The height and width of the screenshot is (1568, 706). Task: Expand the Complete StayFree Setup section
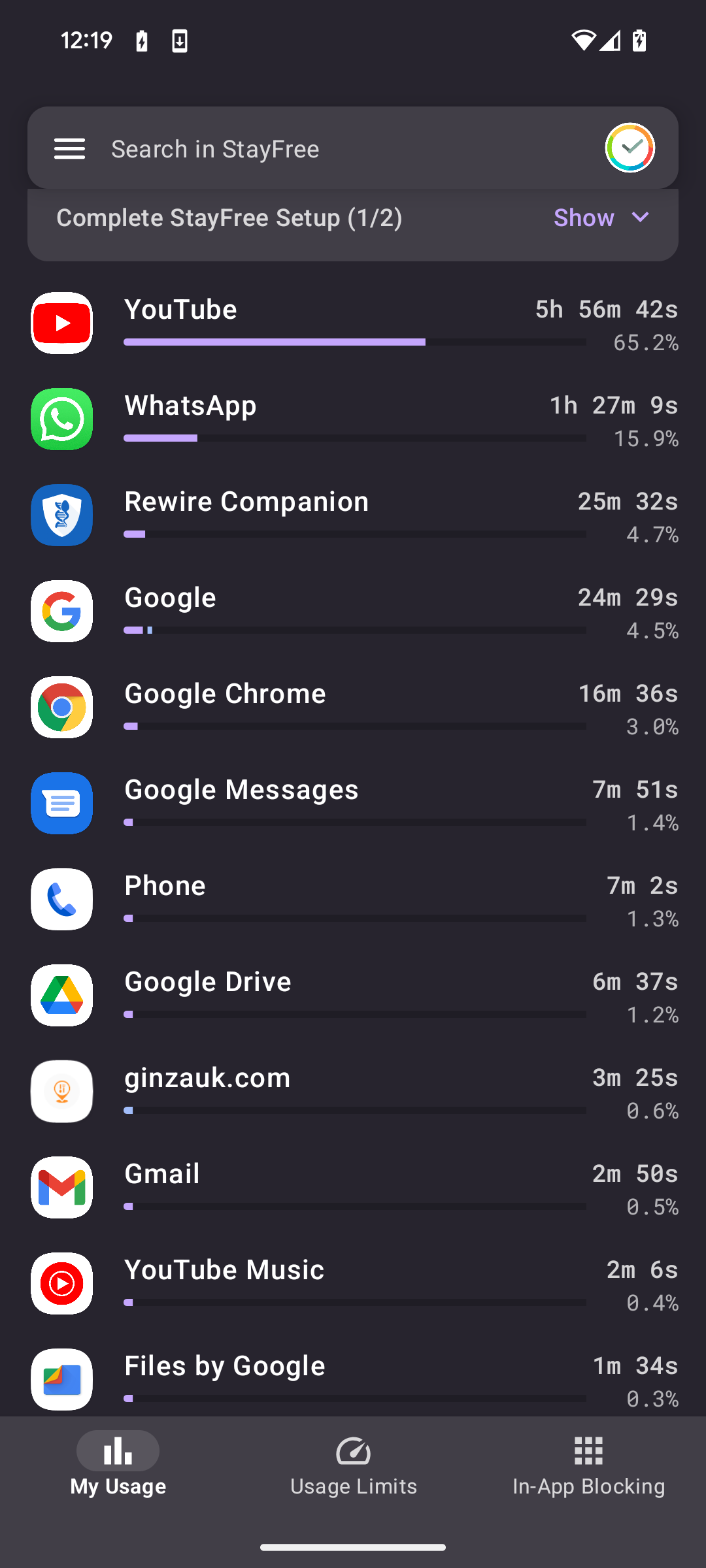(x=602, y=218)
